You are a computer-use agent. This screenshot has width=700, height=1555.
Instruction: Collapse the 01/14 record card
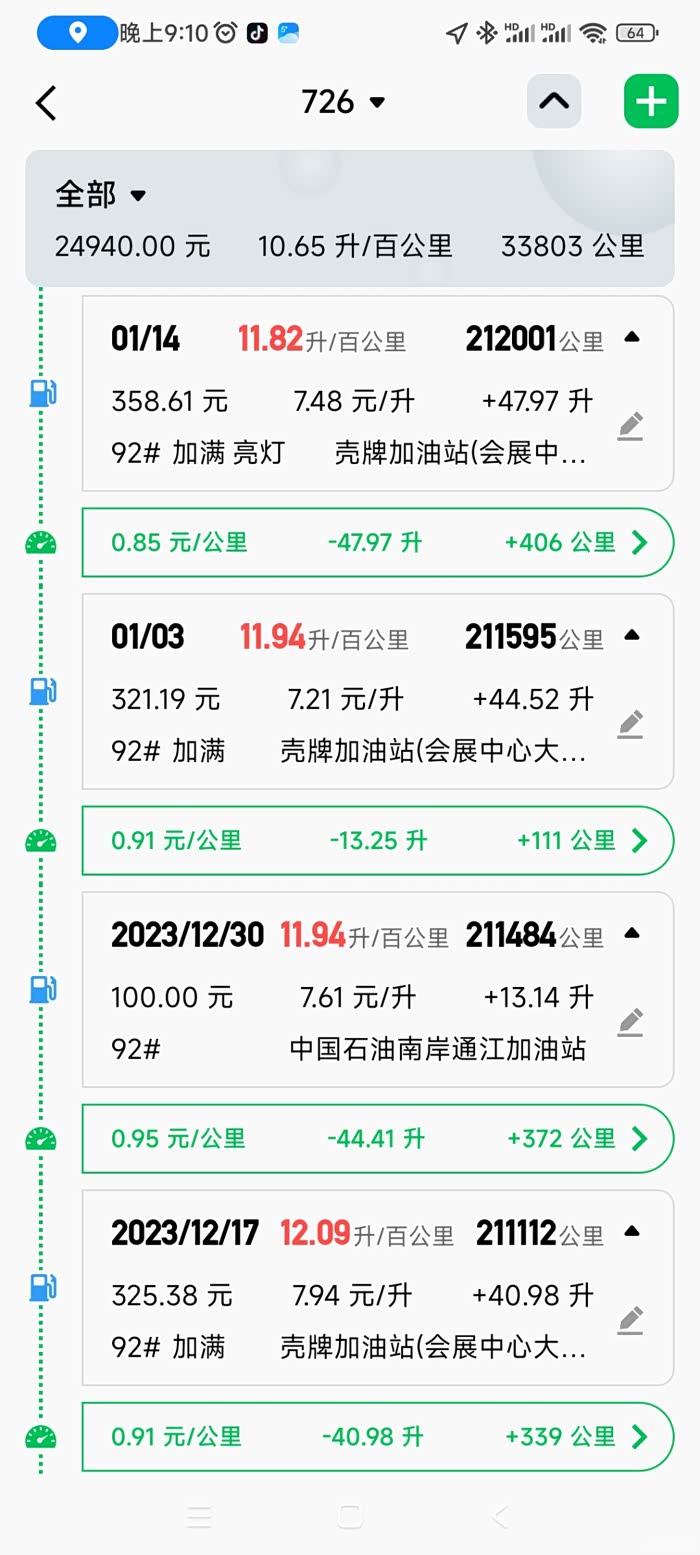pos(631,338)
